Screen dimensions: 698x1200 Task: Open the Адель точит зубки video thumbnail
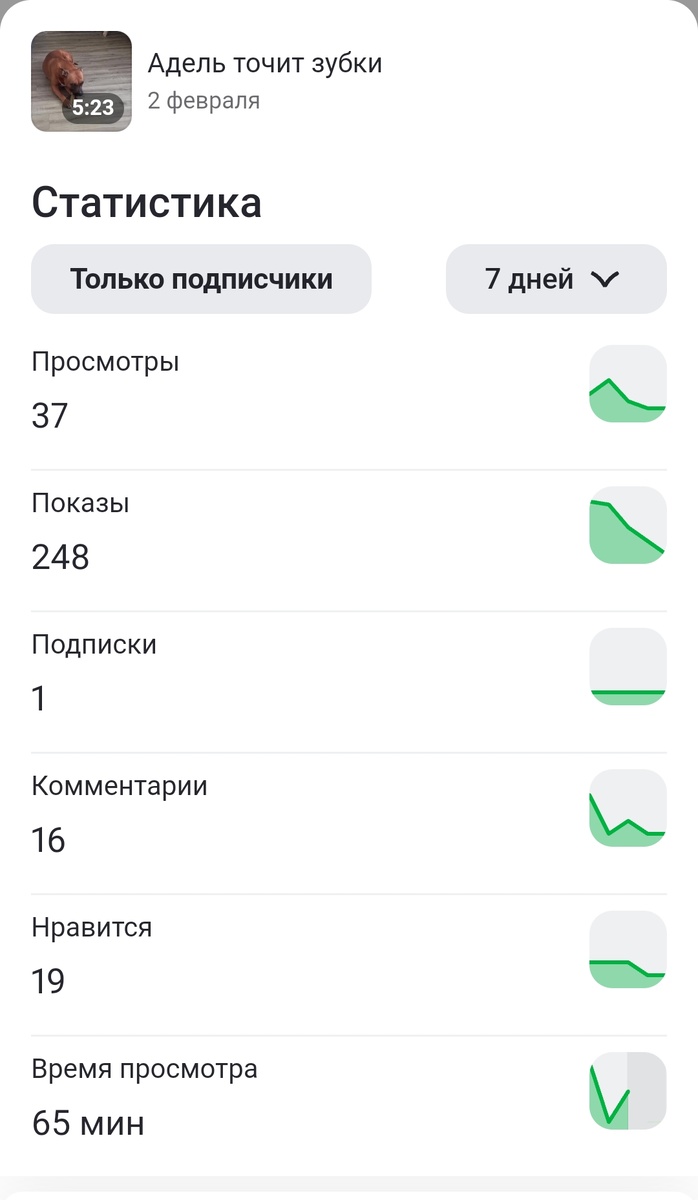pos(81,81)
